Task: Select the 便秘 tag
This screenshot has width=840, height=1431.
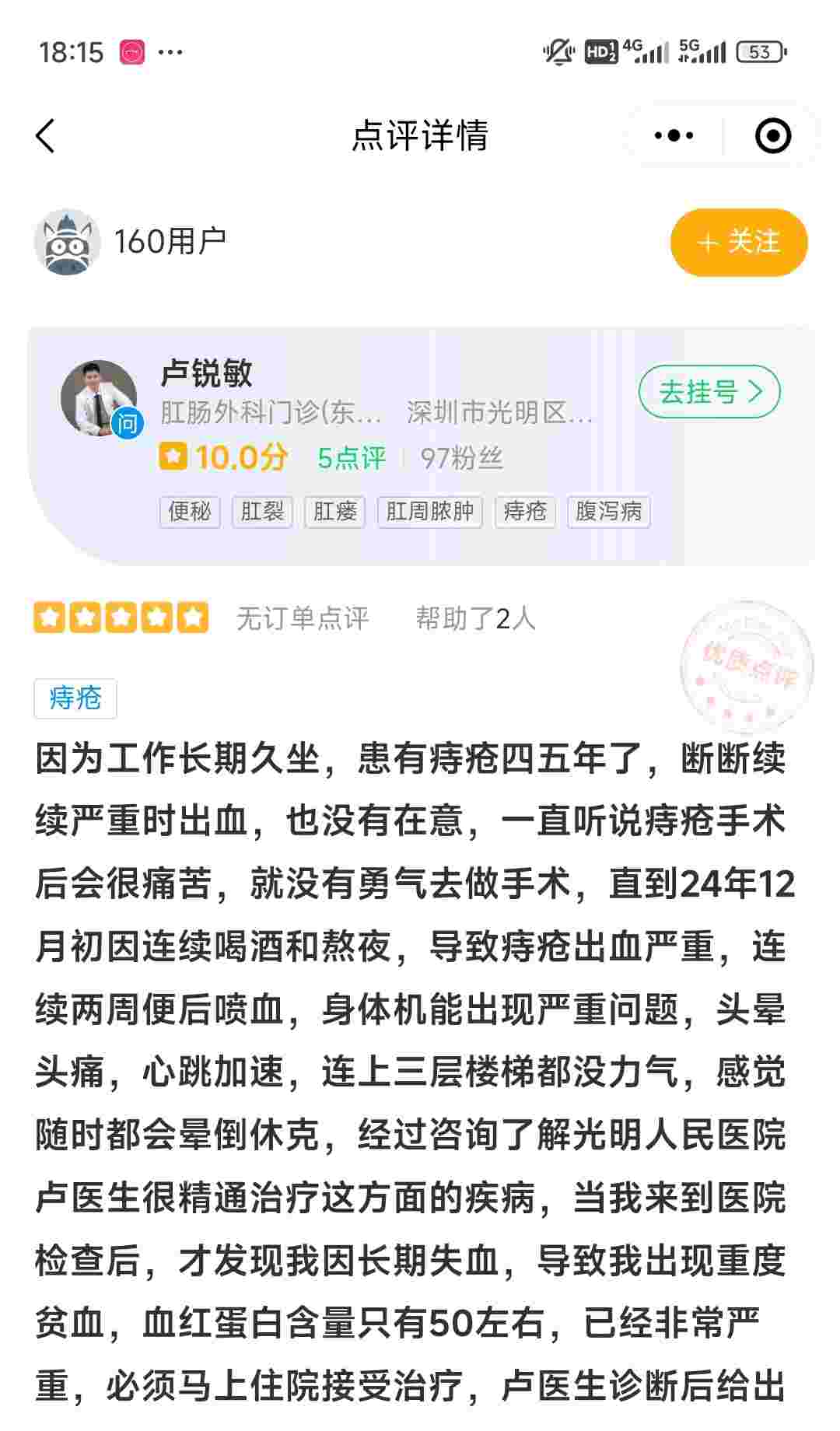Action: 190,512
